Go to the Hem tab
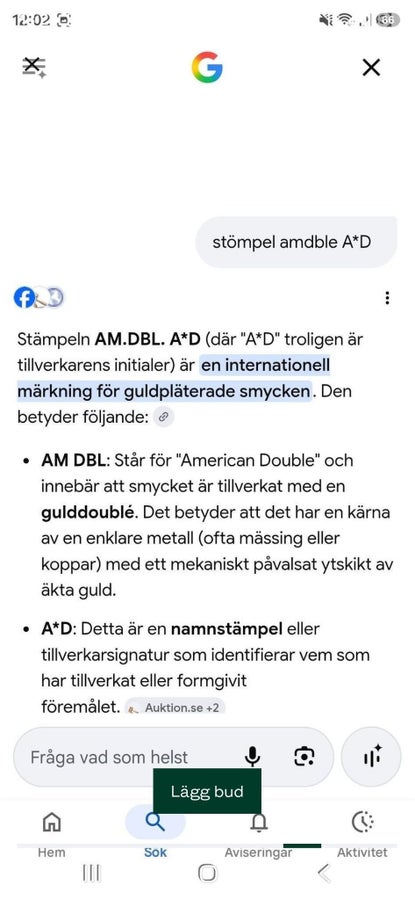The height and width of the screenshot is (900, 415). [x=52, y=832]
